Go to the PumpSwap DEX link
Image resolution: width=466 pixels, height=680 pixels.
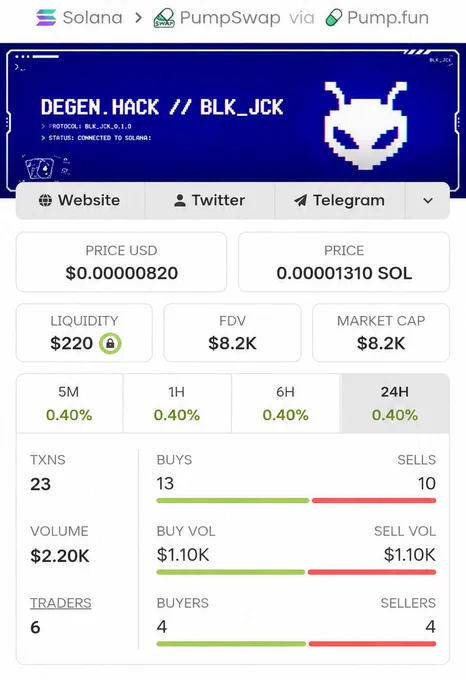217,18
